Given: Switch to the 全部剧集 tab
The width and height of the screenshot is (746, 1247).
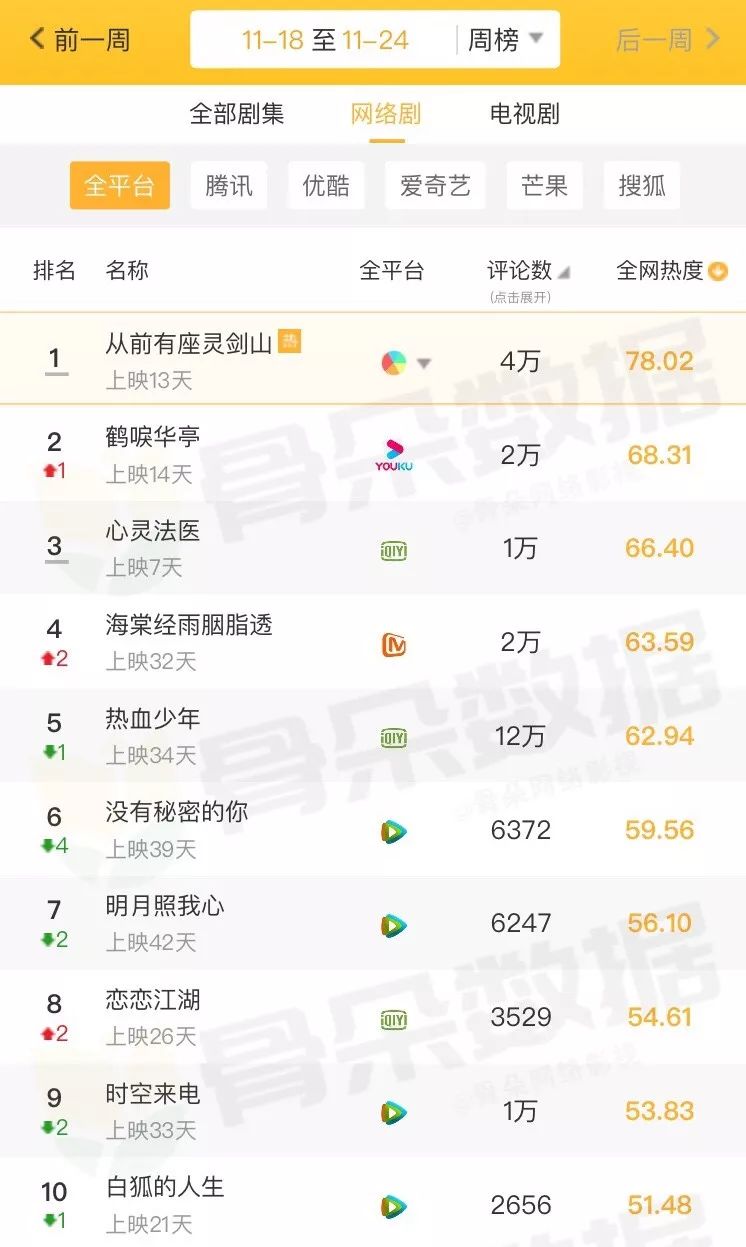Looking at the screenshot, I should click(x=237, y=114).
